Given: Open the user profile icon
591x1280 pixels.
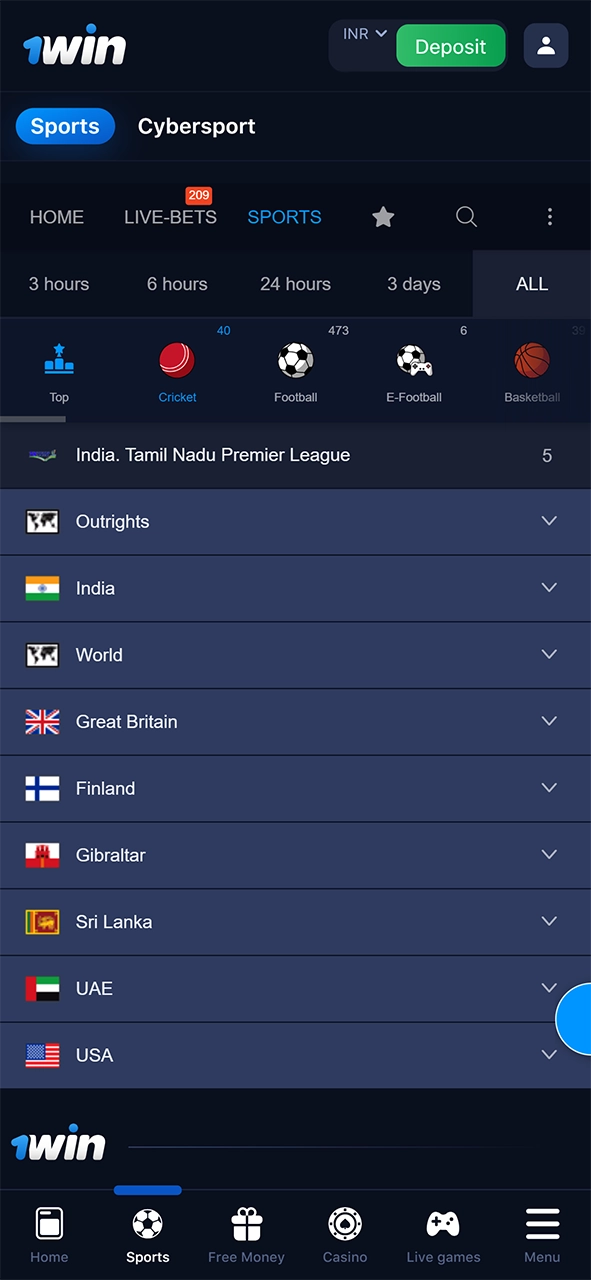Looking at the screenshot, I should pyautogui.click(x=546, y=46).
